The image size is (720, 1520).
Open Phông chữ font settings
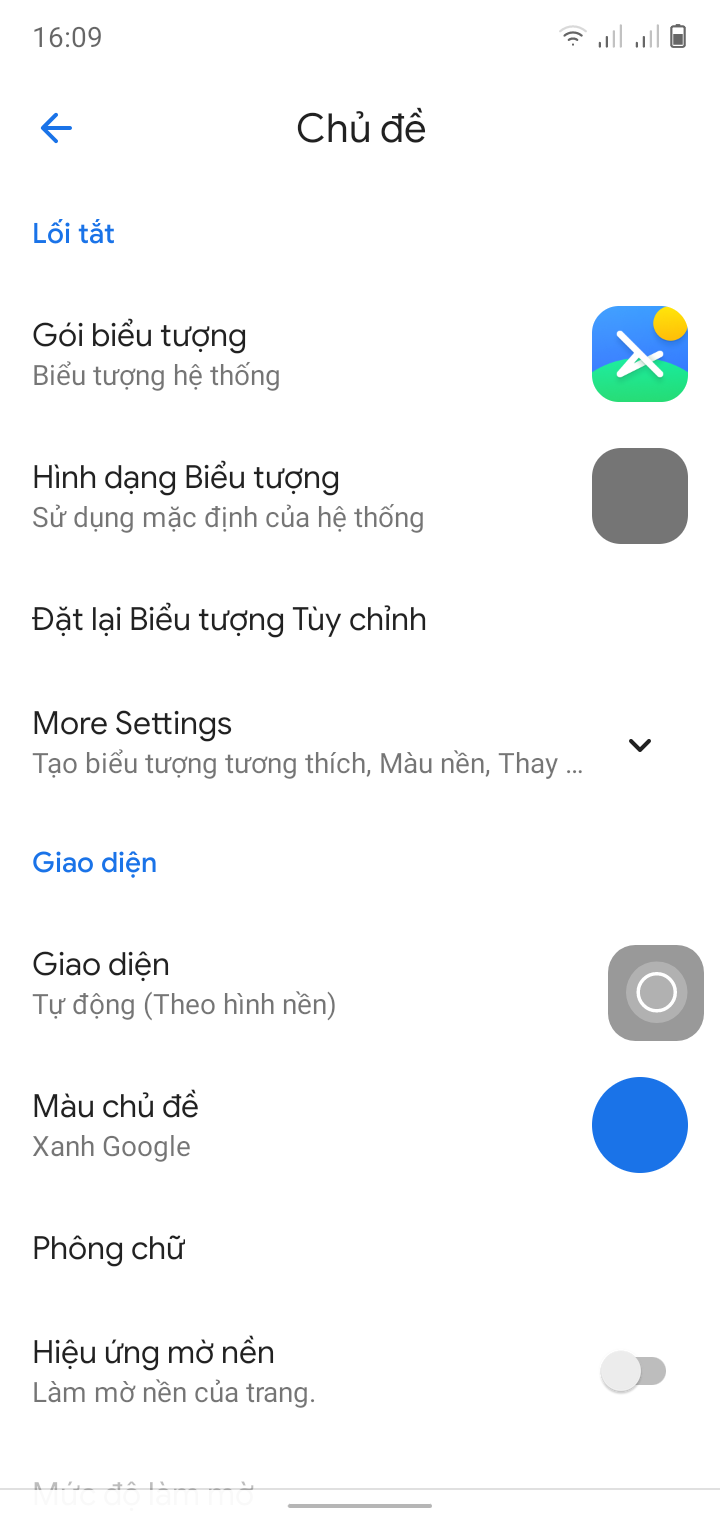click(x=109, y=1249)
